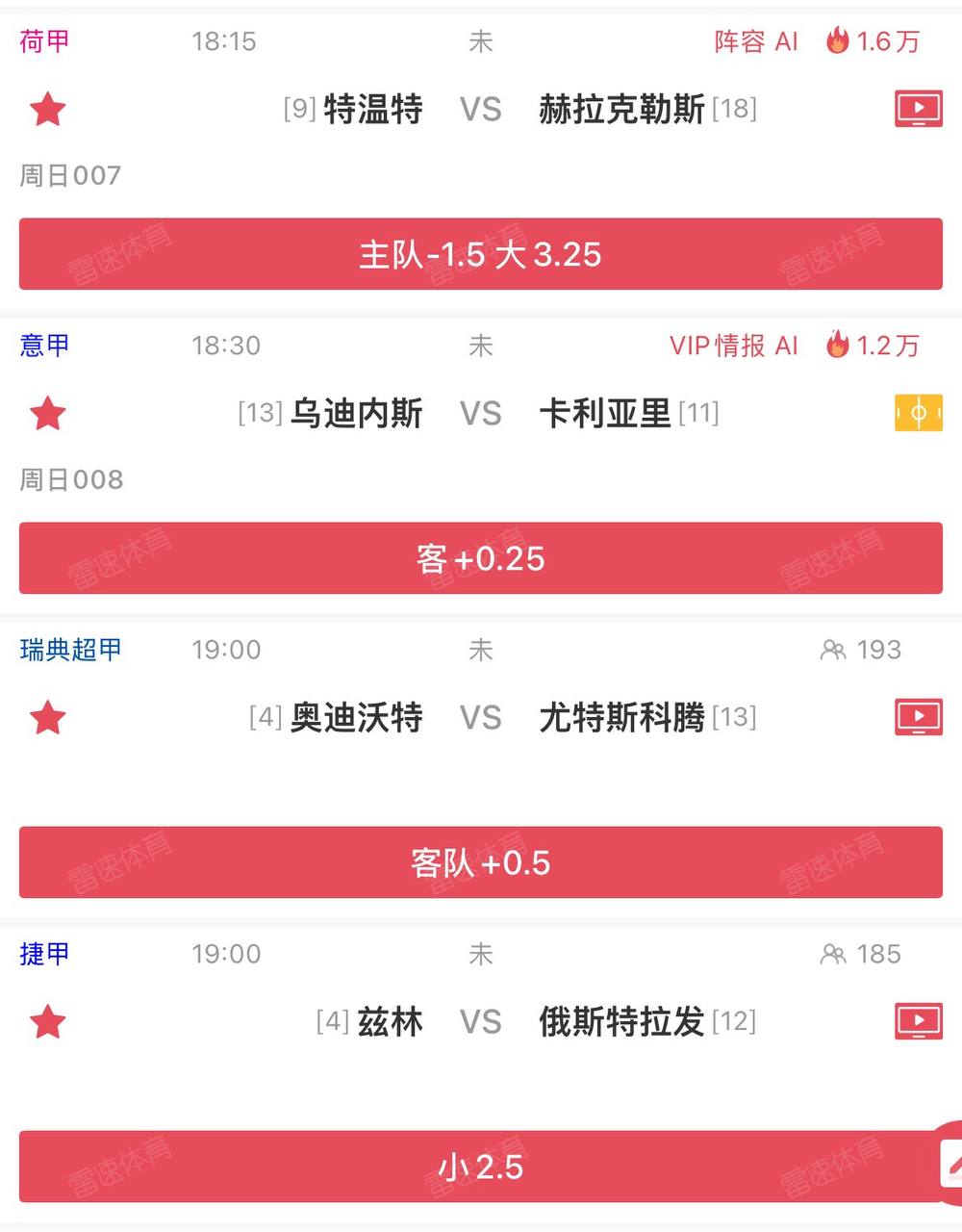
Task: Open 阵容 AI link for 荷甲 match
Action: 756,41
